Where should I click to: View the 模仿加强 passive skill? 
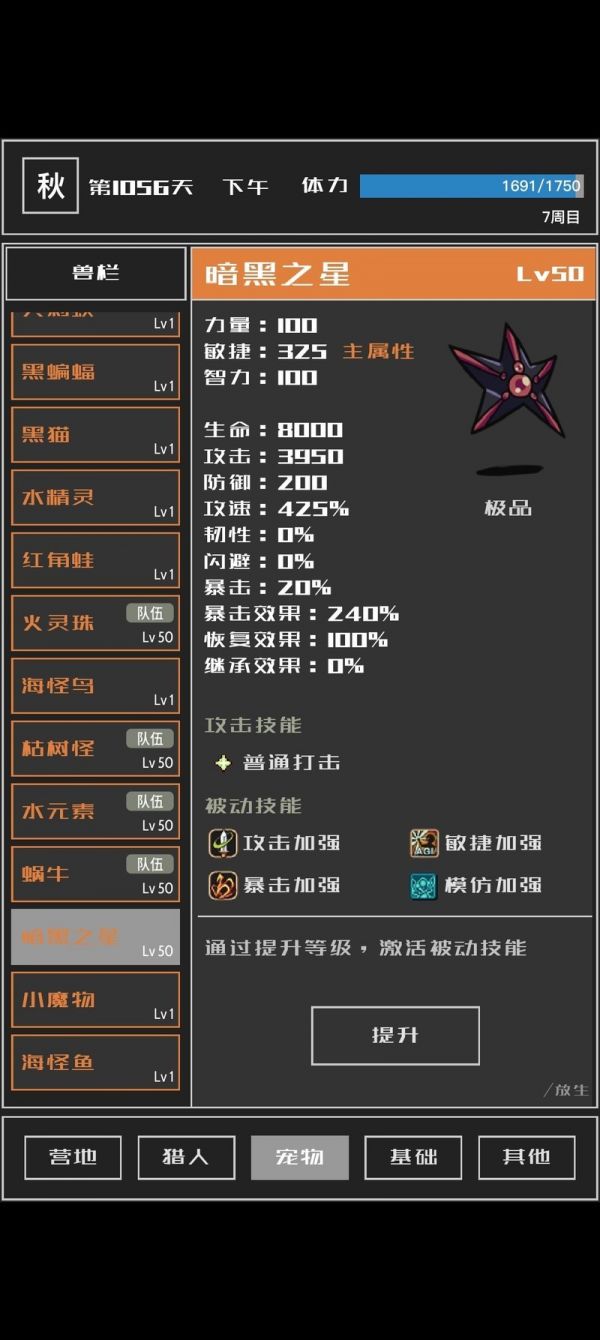pos(477,885)
